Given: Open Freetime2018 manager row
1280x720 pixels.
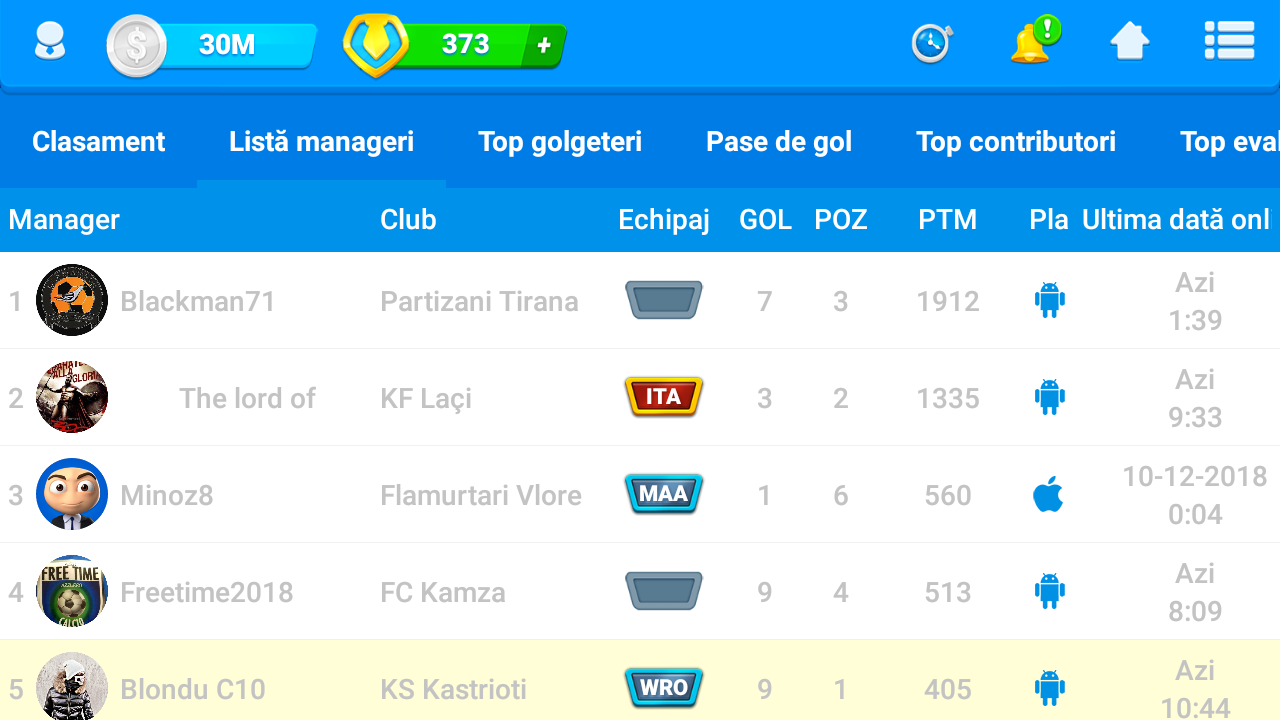Looking at the screenshot, I should click(x=206, y=592).
